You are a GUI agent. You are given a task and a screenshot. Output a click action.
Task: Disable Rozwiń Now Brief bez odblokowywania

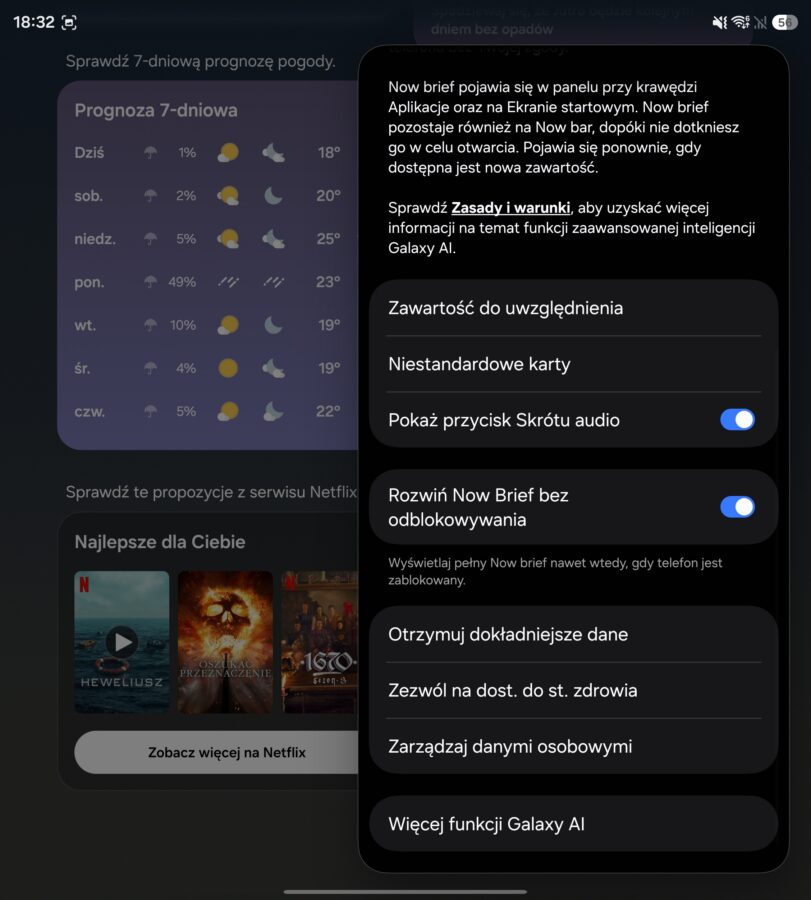click(737, 507)
